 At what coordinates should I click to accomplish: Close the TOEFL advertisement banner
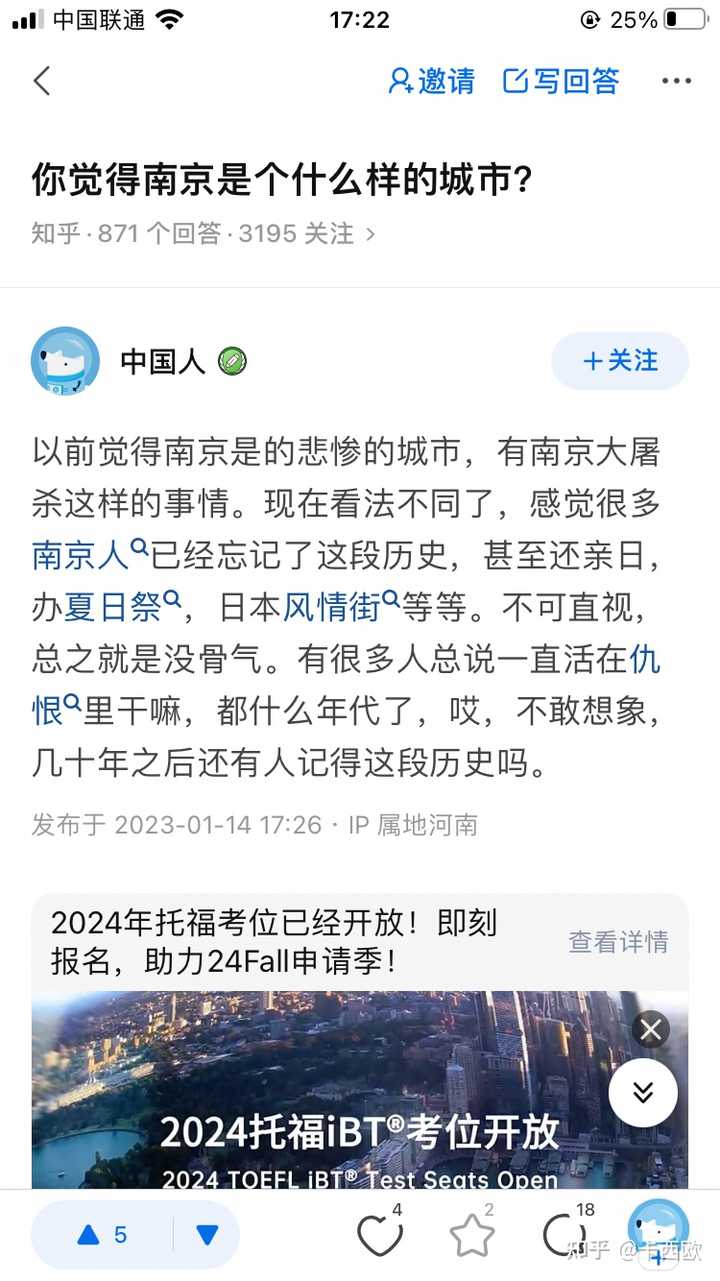coord(651,1029)
